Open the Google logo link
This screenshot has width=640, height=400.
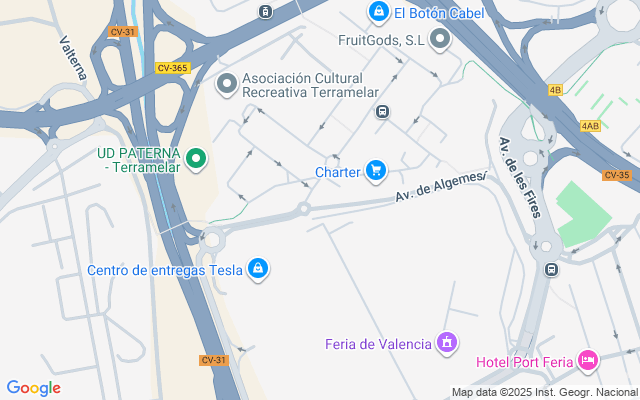(33, 388)
